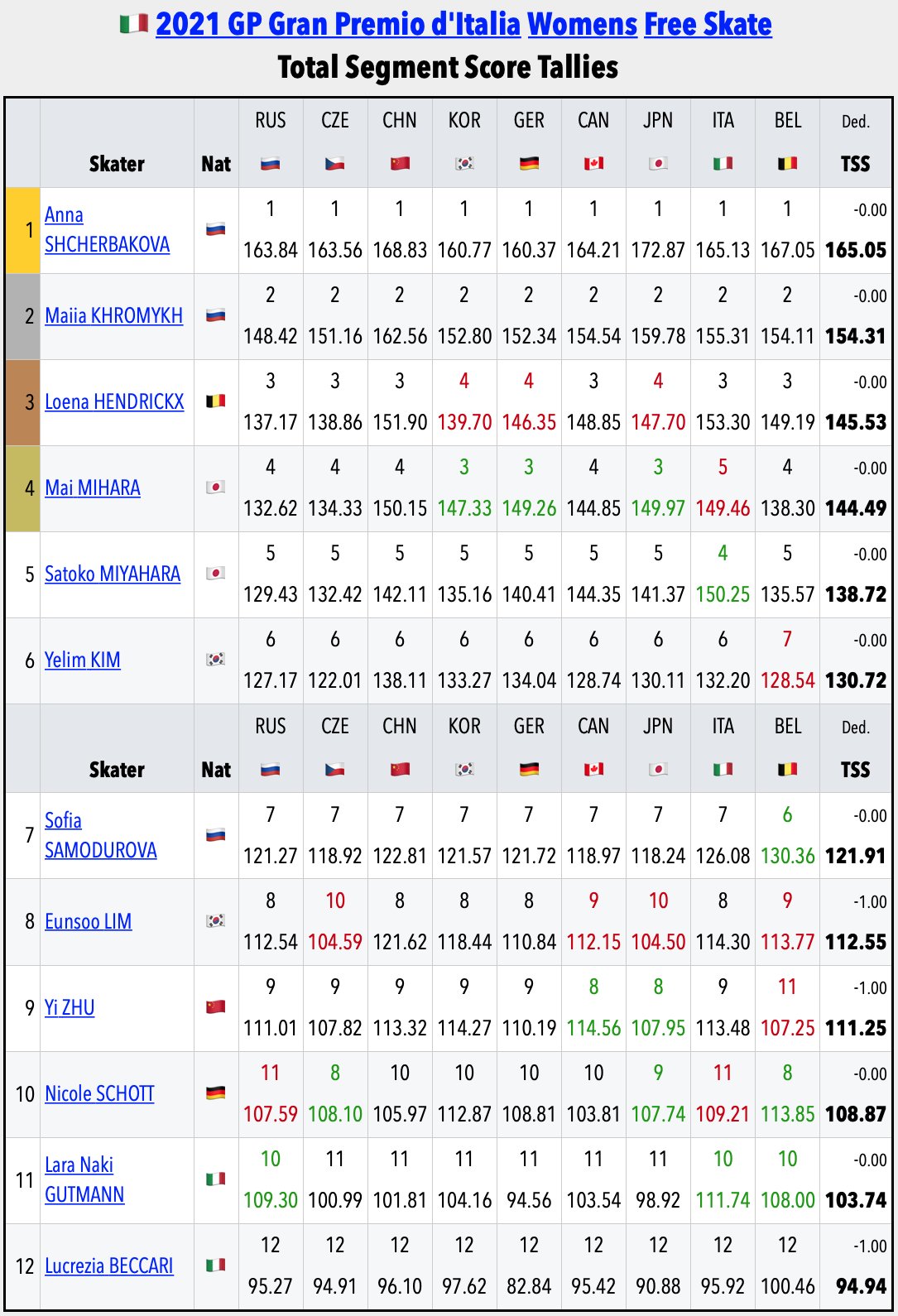Select the Lucrezia Beccari link
The image size is (898, 1316).
coord(108,1266)
